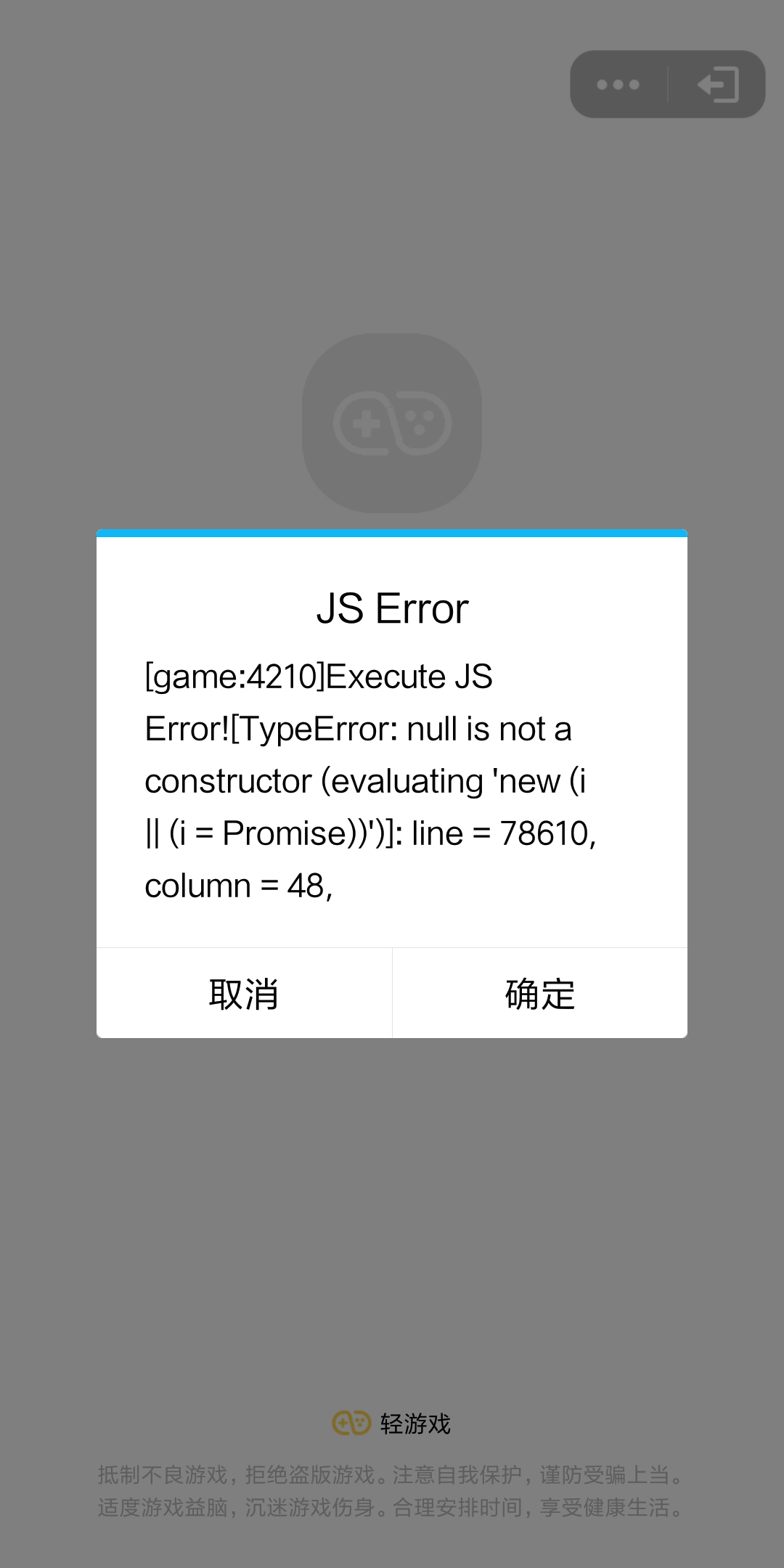This screenshot has height=1568, width=784.
Task: Tap 取消 to cancel the JS Error dialog
Action: pyautogui.click(x=244, y=994)
